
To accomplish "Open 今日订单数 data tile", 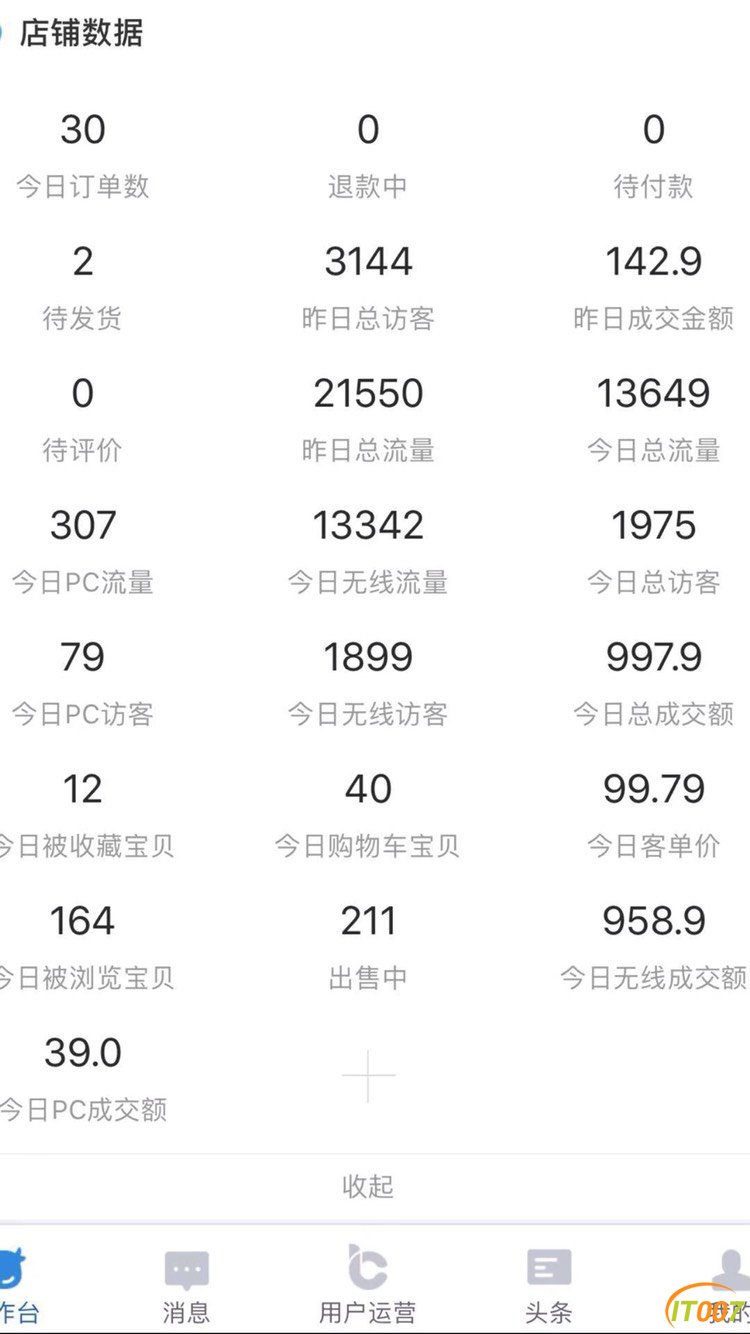I will tap(82, 155).
